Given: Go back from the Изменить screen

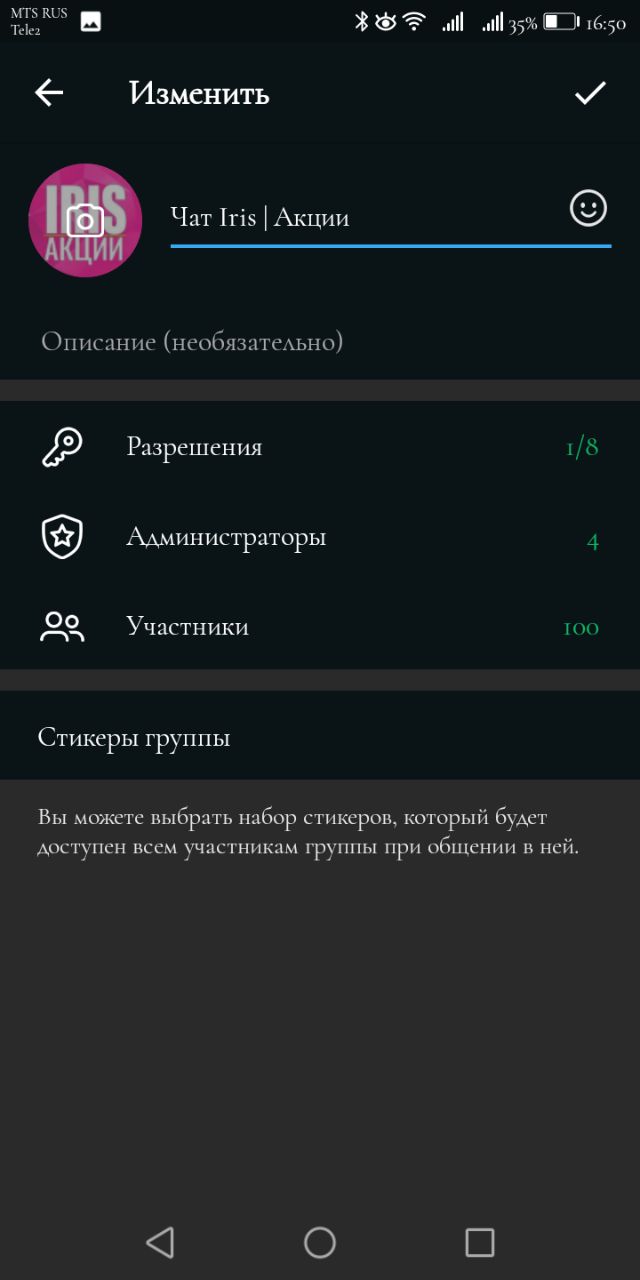Looking at the screenshot, I should 49,93.
